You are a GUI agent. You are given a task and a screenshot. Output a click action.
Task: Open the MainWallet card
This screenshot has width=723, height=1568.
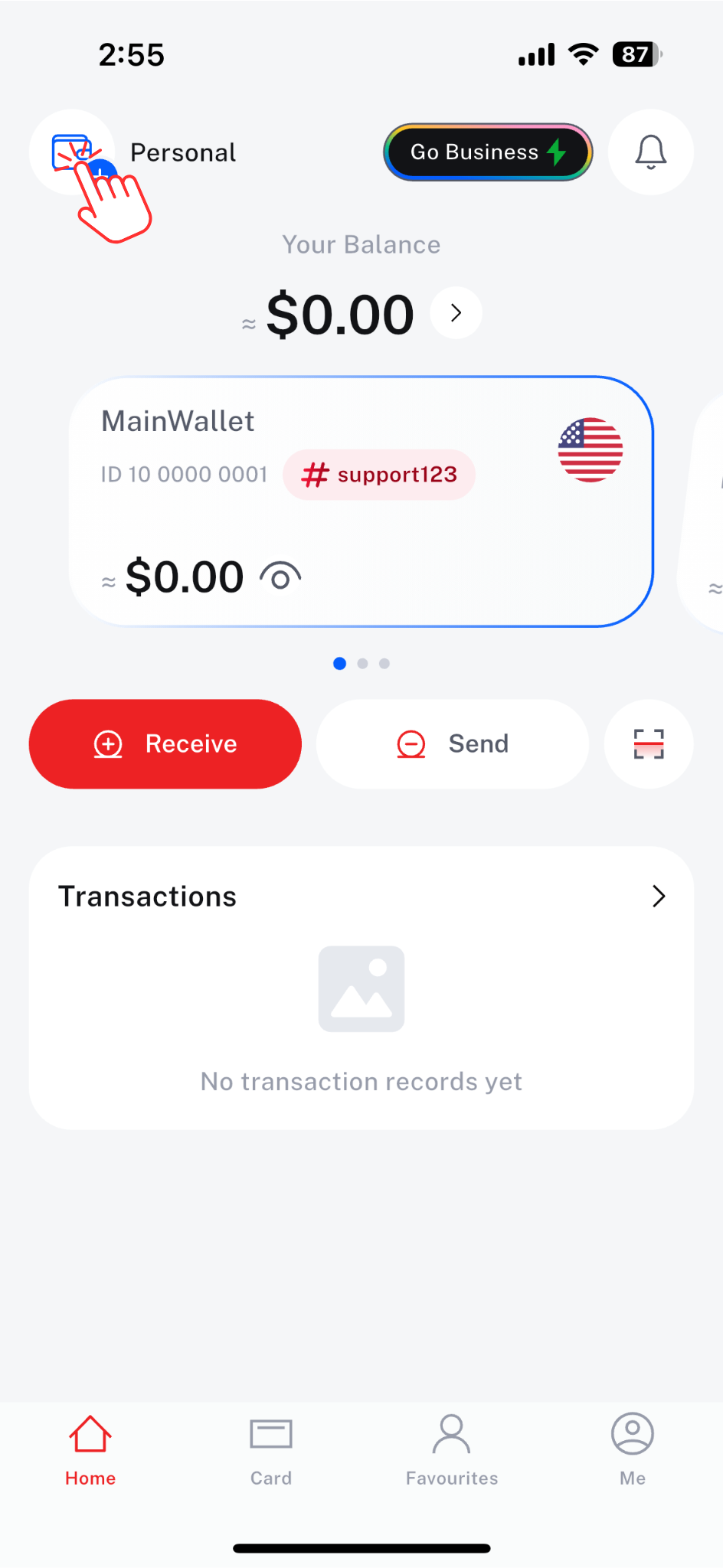click(x=360, y=528)
